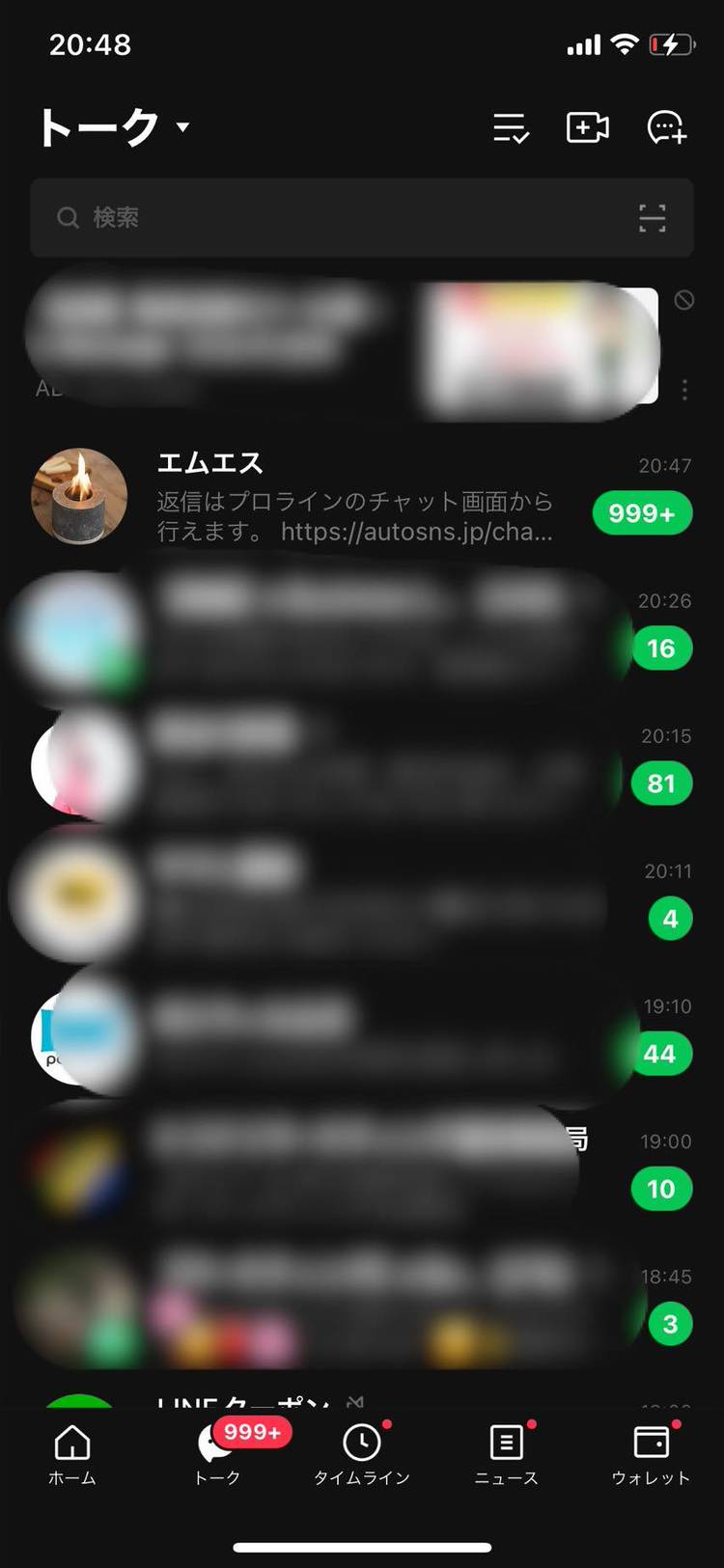Start a new video meeting
Image resolution: width=724 pixels, height=1568 pixels.
(587, 128)
